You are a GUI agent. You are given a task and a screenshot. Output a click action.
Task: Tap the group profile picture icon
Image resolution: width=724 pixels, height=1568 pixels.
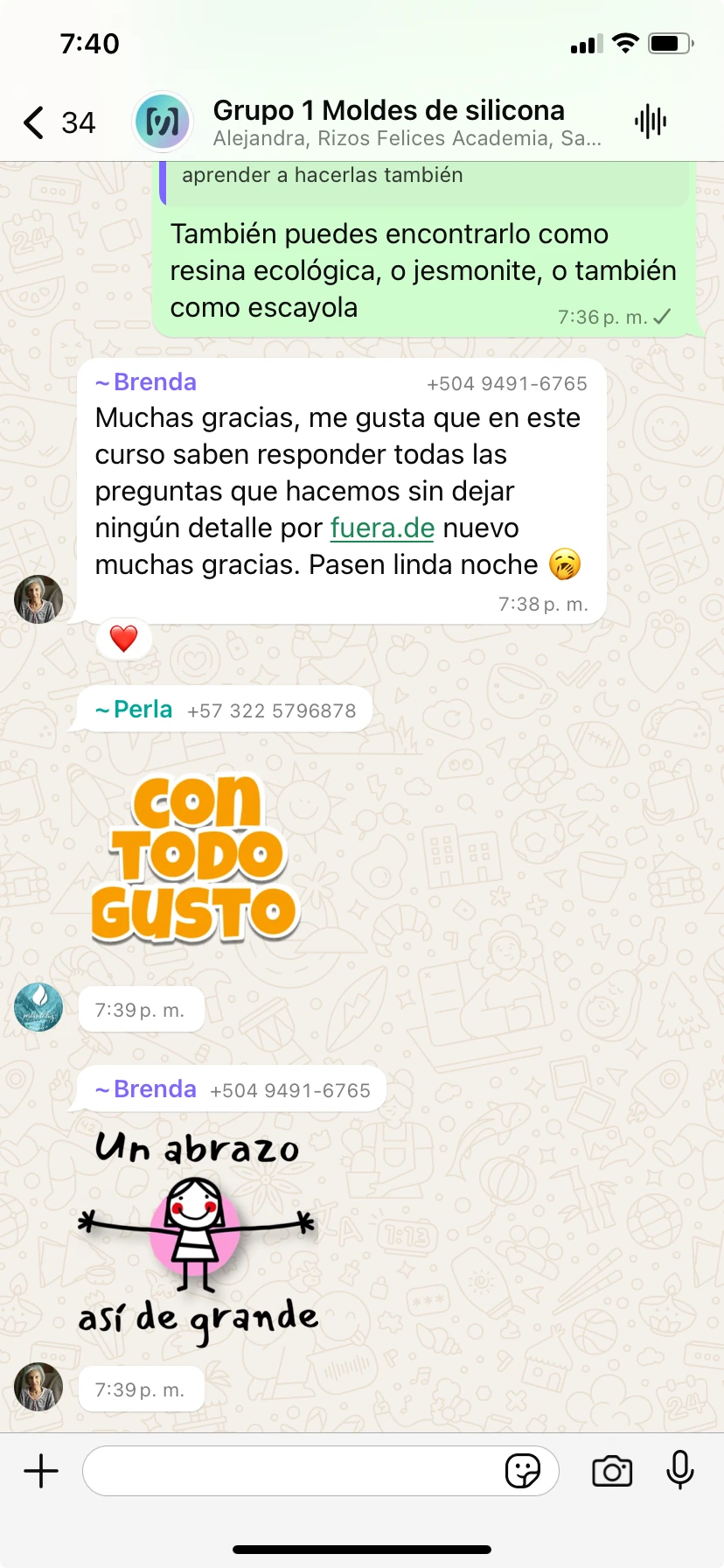163,122
